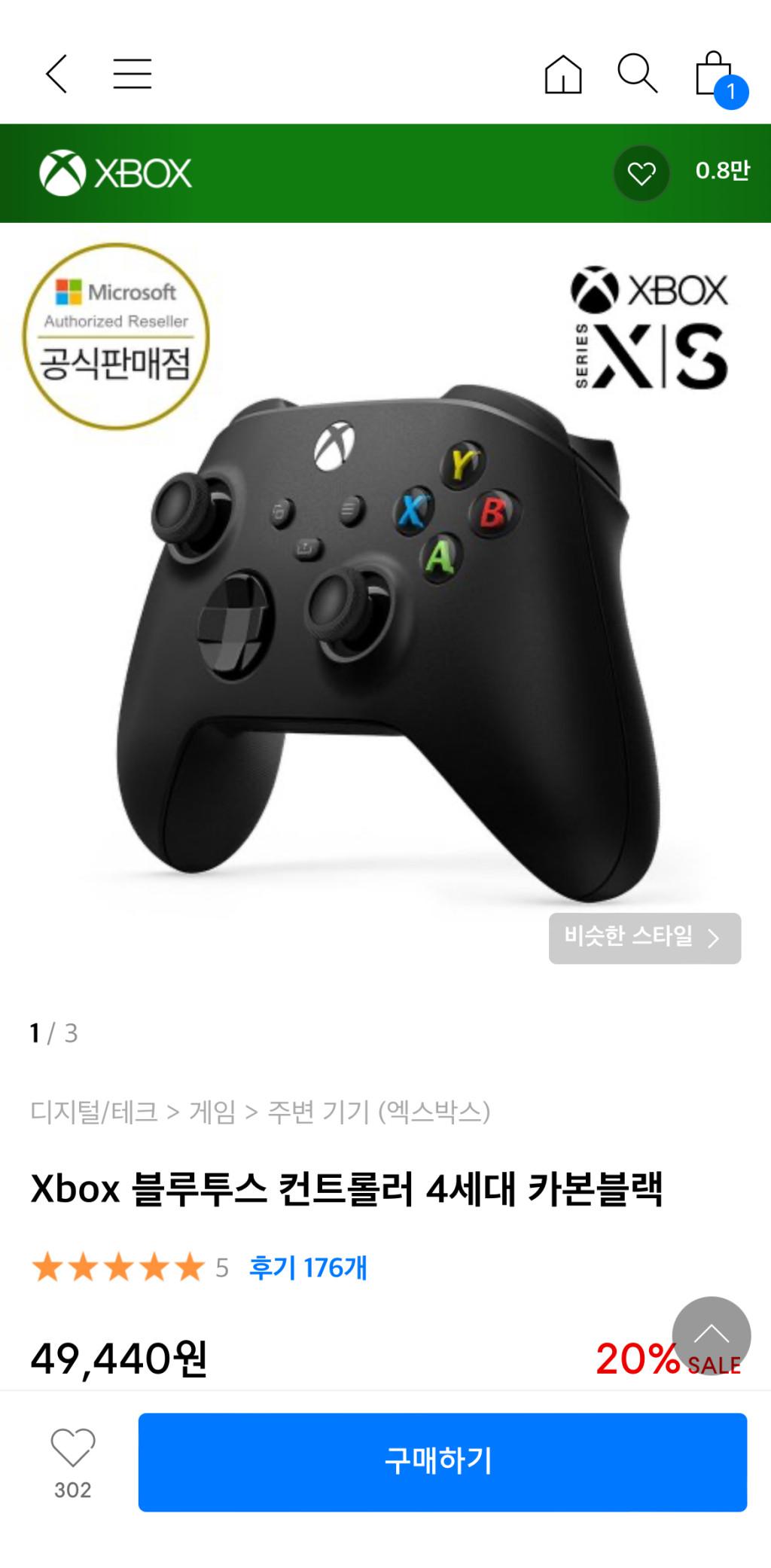Like the Xbox brand with heart
771x1568 pixels.
(x=641, y=174)
